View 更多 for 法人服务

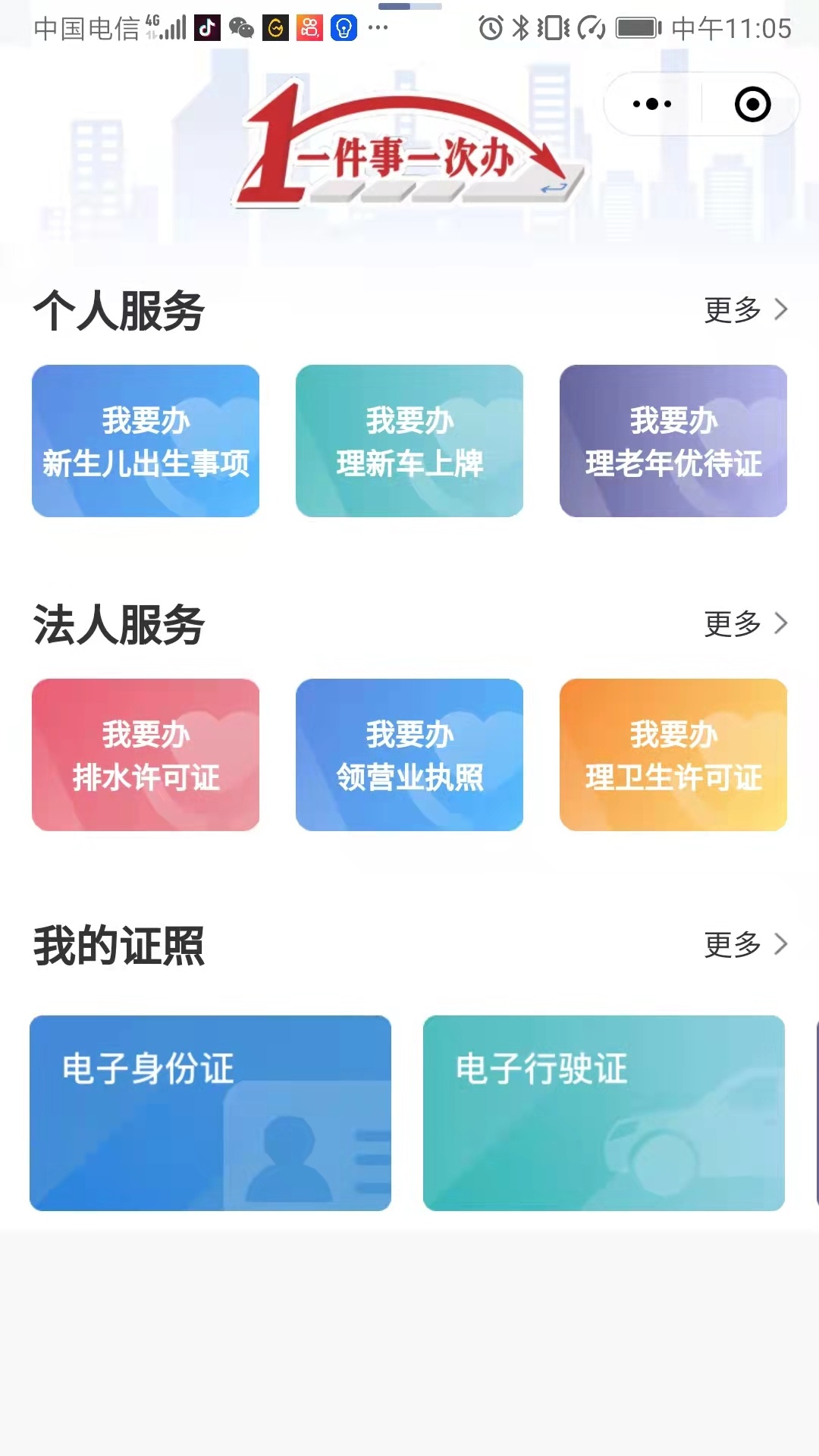(745, 623)
